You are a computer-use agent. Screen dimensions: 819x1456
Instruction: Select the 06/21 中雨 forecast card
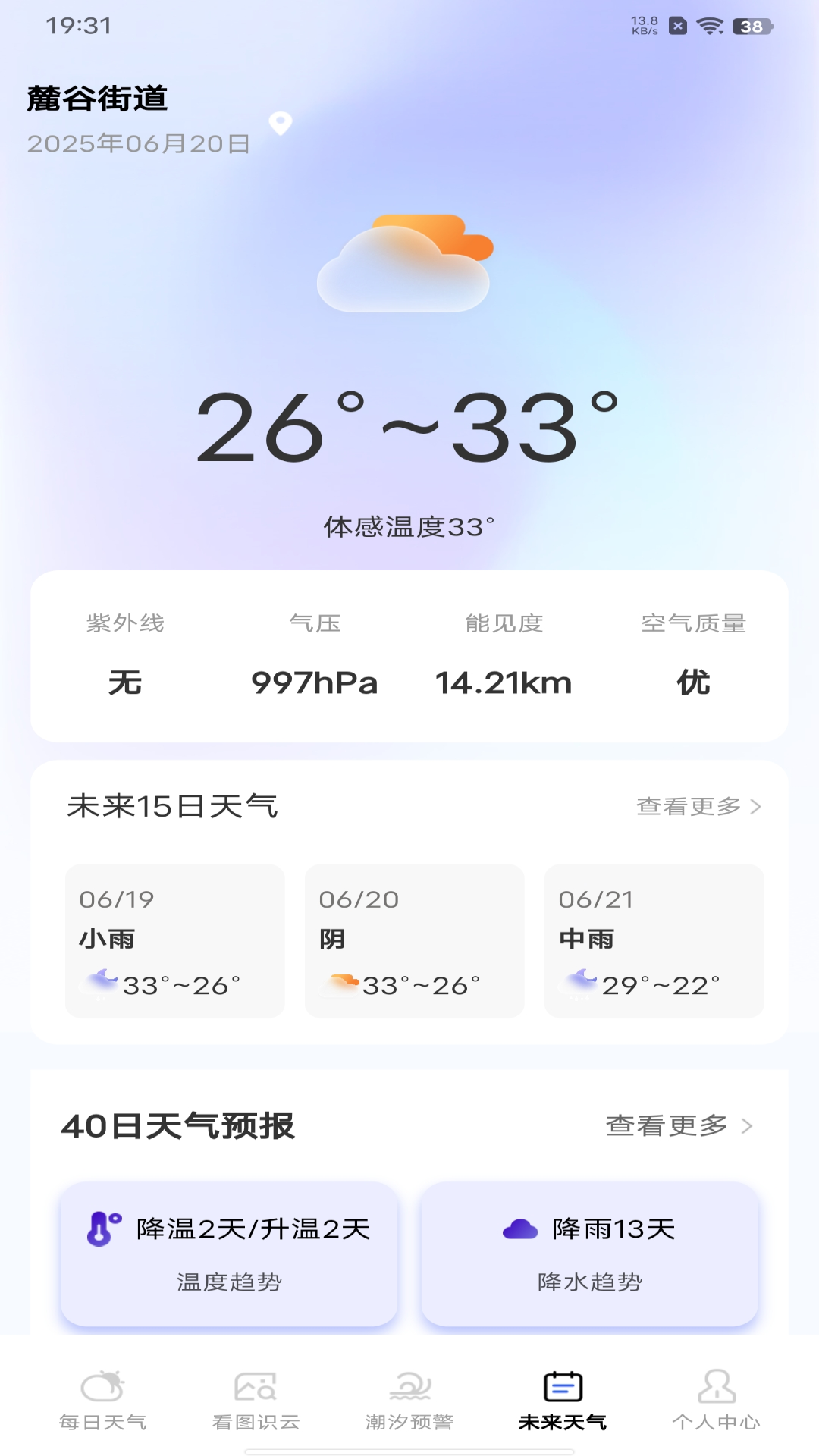(654, 942)
